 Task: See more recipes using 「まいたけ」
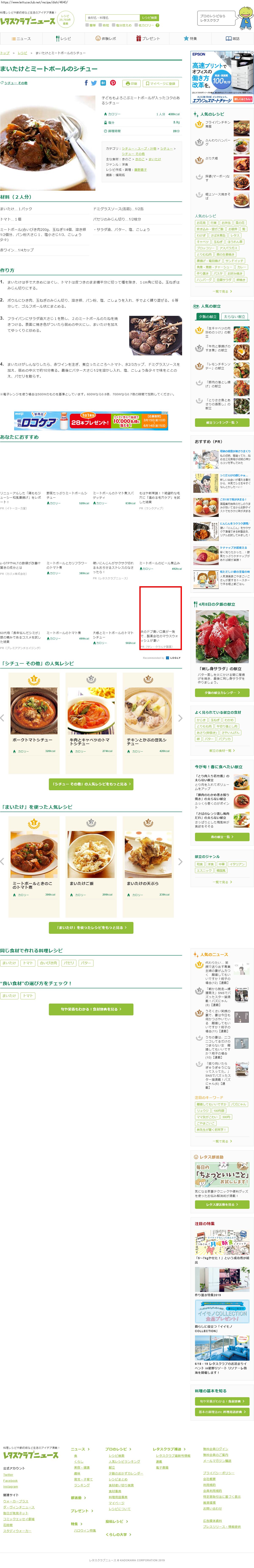point(91,928)
